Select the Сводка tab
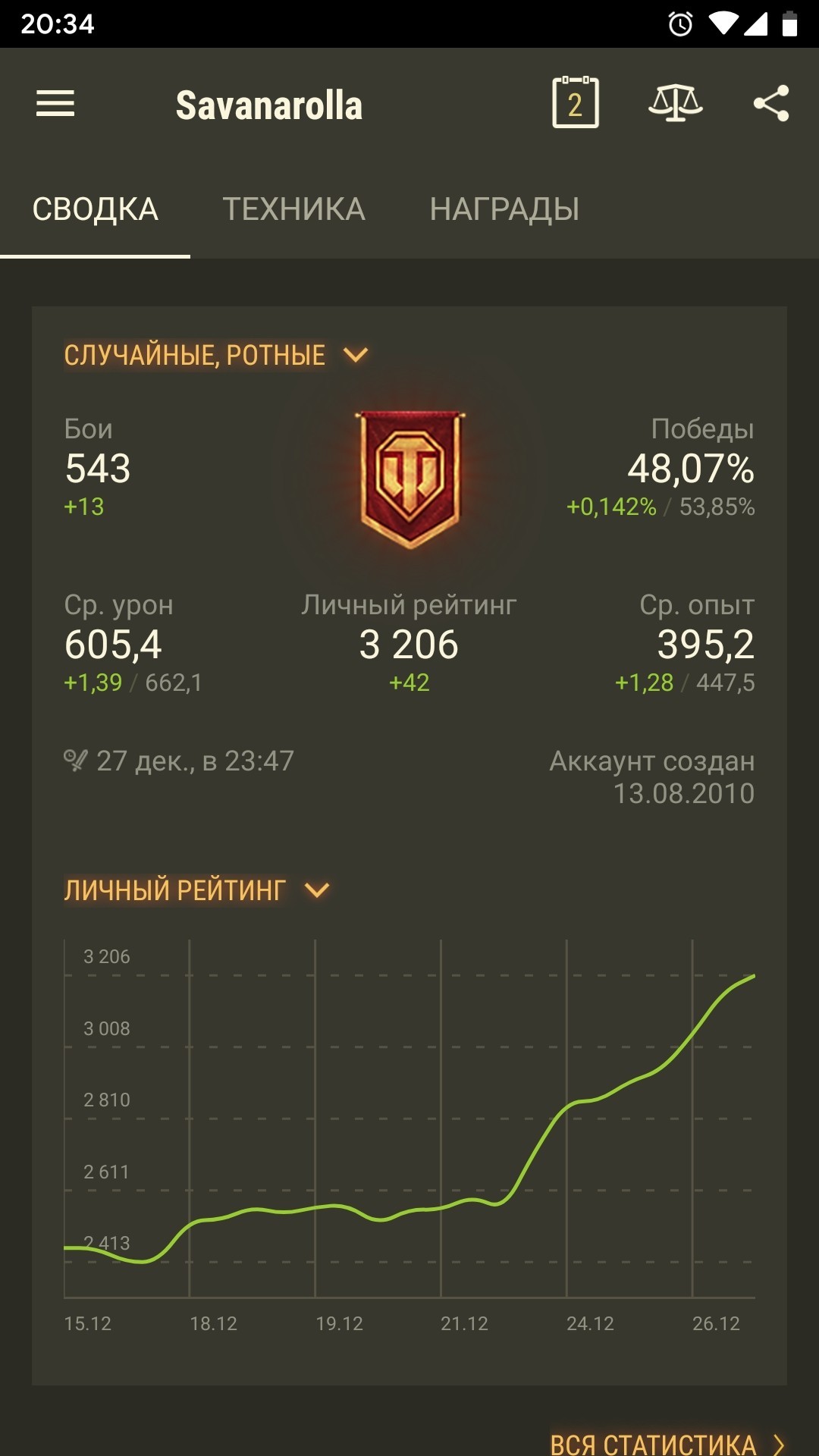 [x=95, y=209]
